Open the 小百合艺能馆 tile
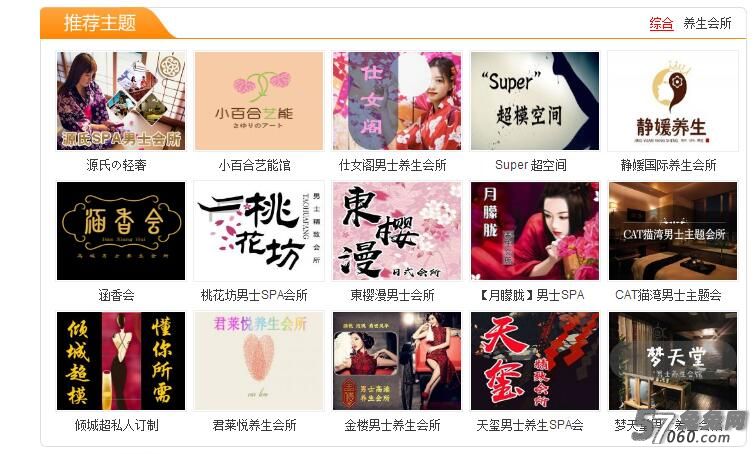The width and height of the screenshot is (755, 454). (259, 101)
